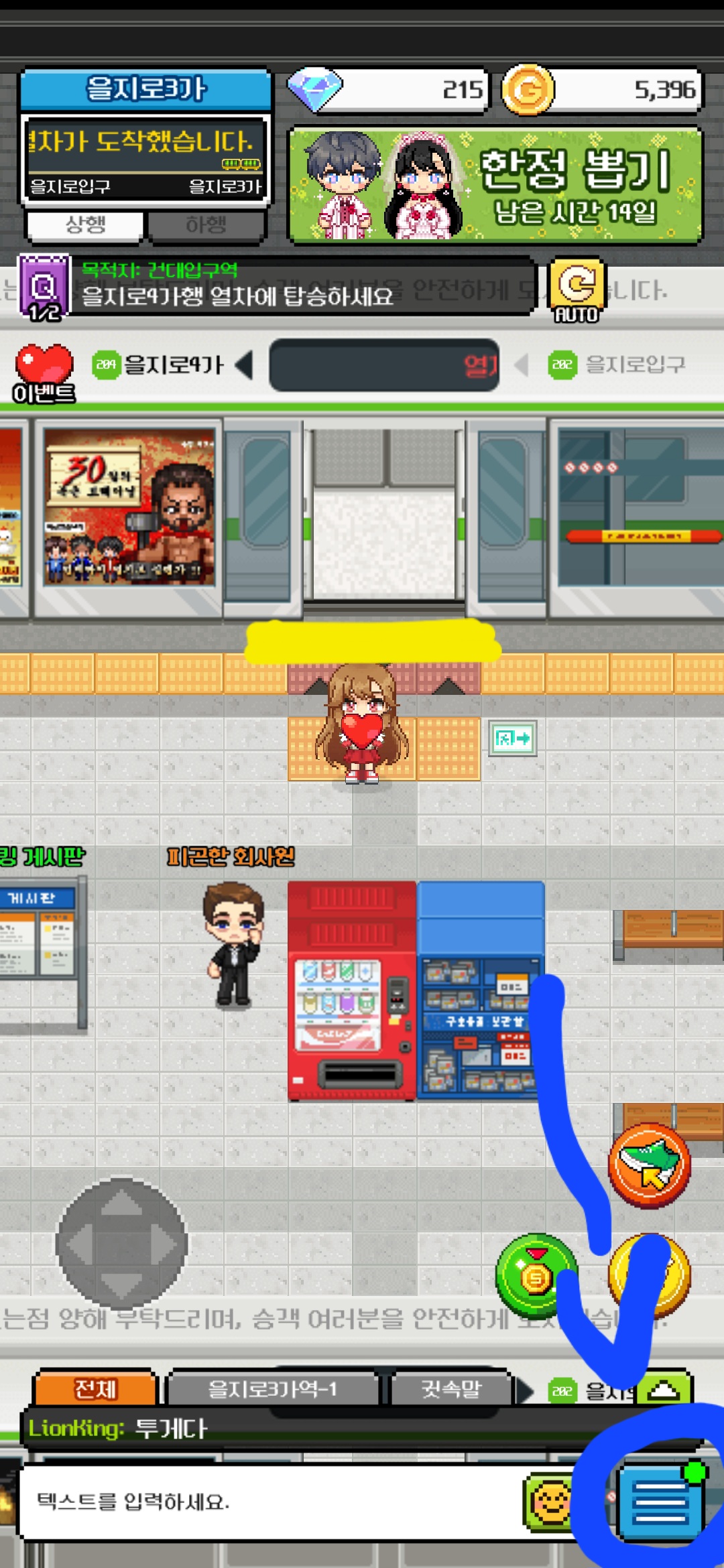This screenshot has height=1568, width=724.
Task: Open the quest book icon
Action: (44, 288)
